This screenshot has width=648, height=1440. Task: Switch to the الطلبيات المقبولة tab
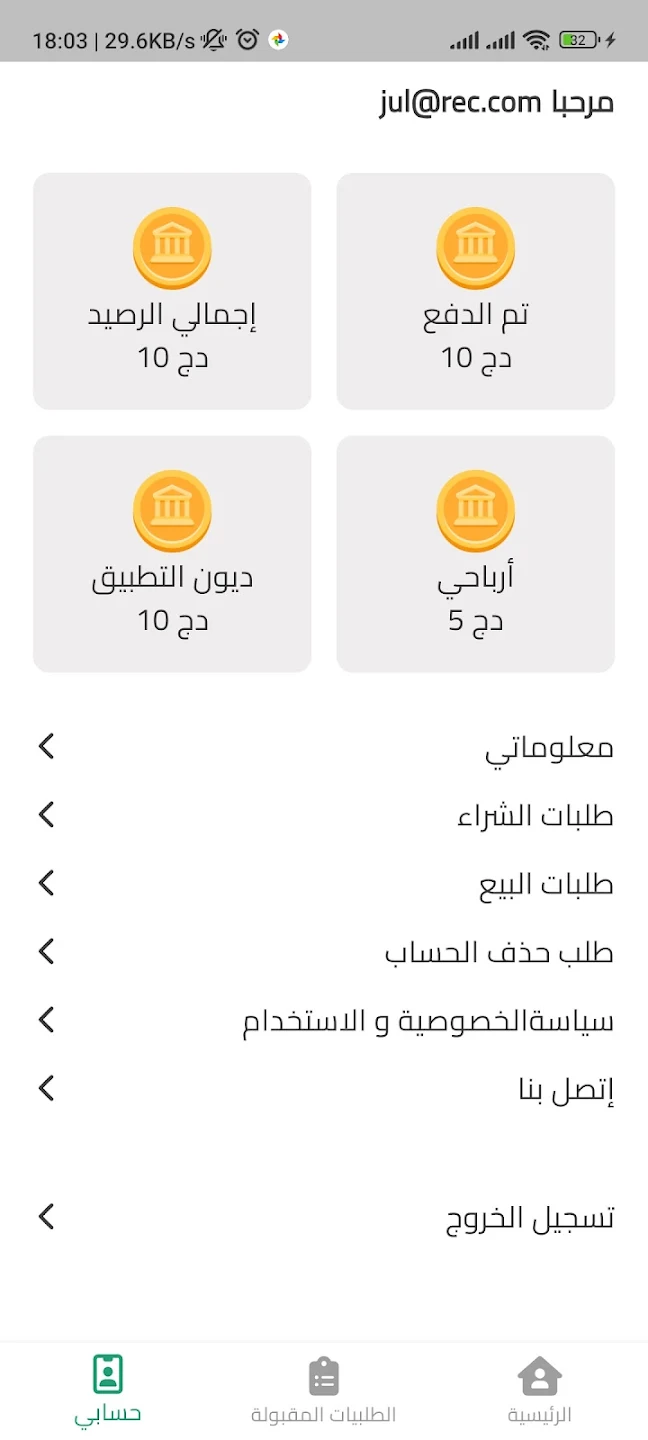pos(323,1390)
